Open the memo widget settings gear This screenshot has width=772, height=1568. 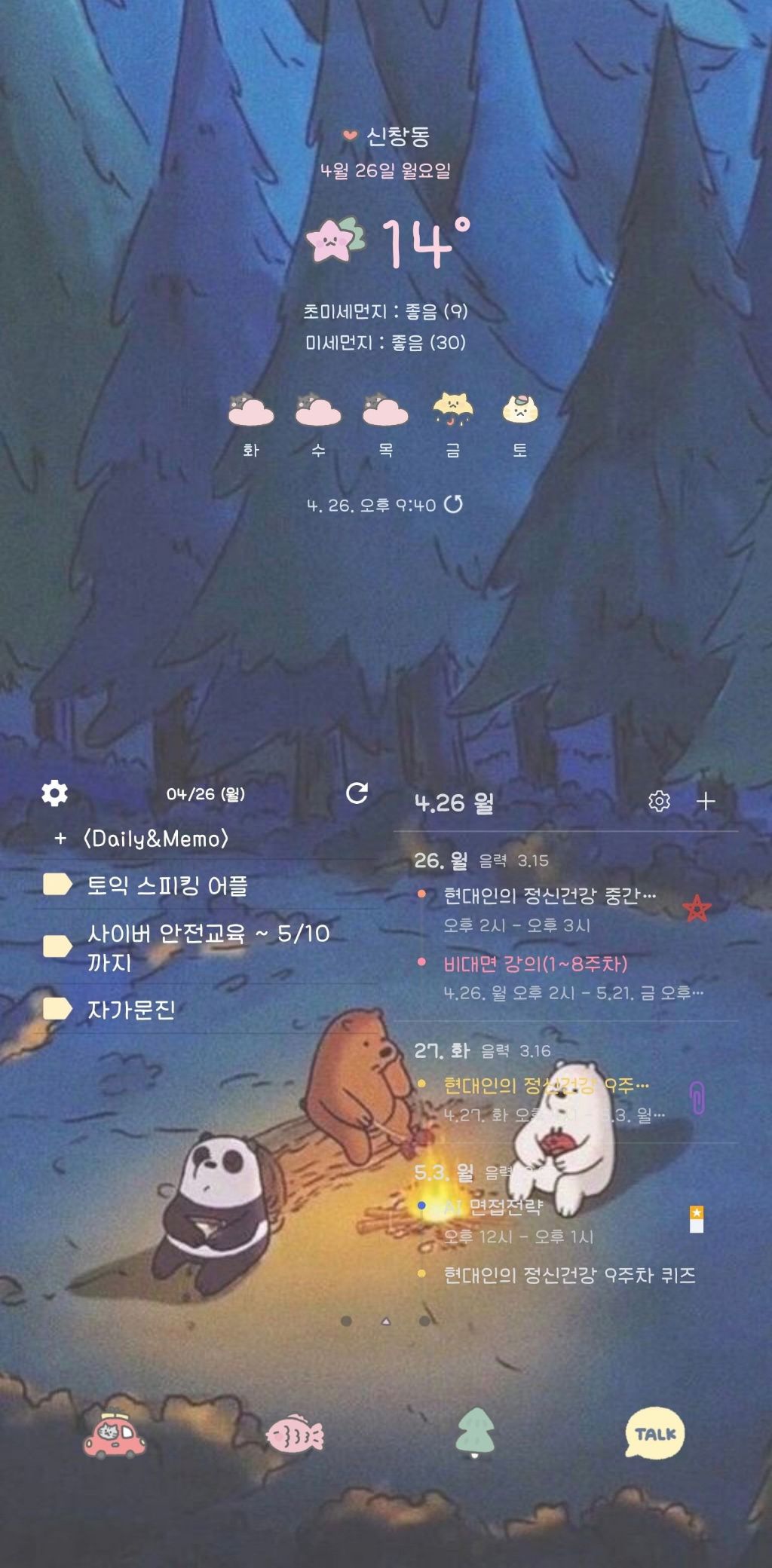(x=54, y=793)
